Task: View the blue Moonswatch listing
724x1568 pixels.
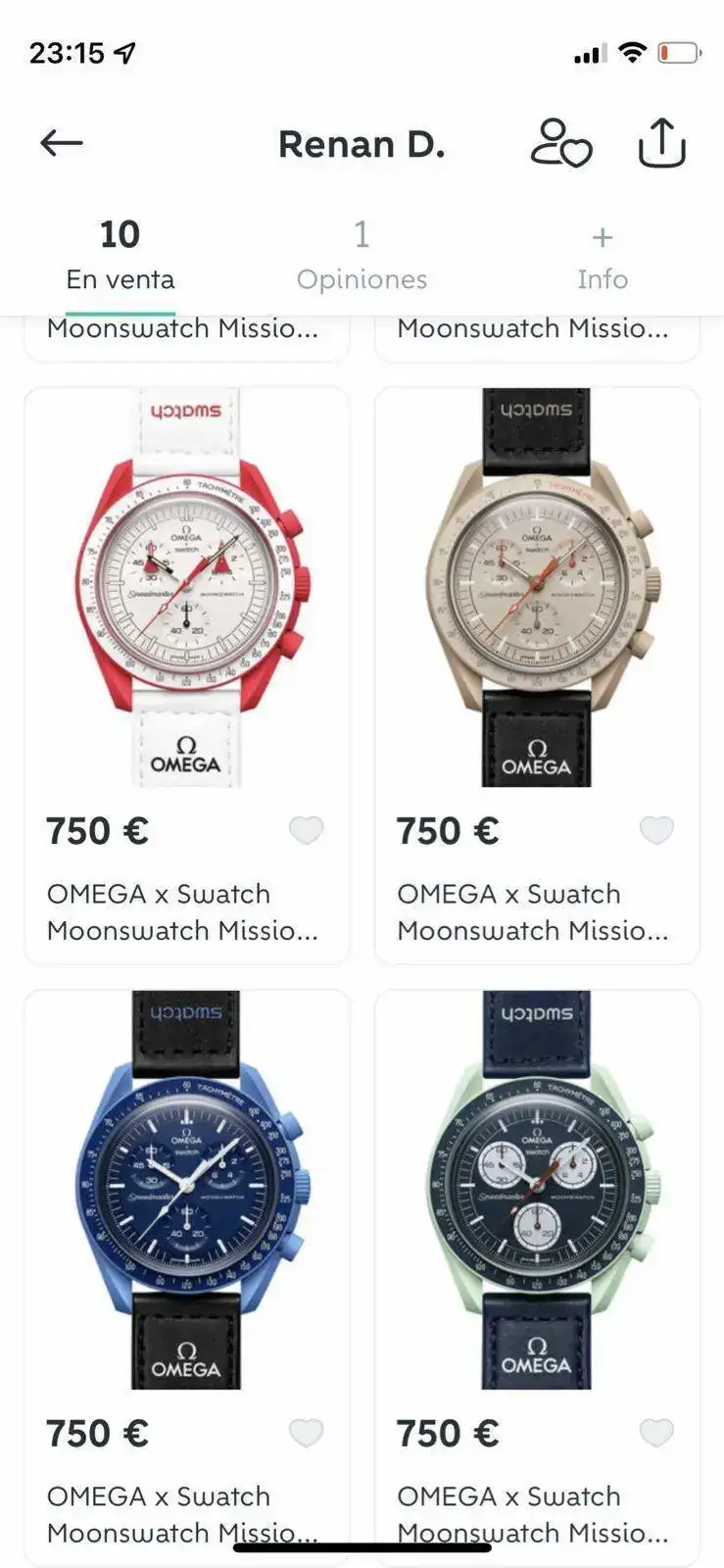Action: (186, 1190)
